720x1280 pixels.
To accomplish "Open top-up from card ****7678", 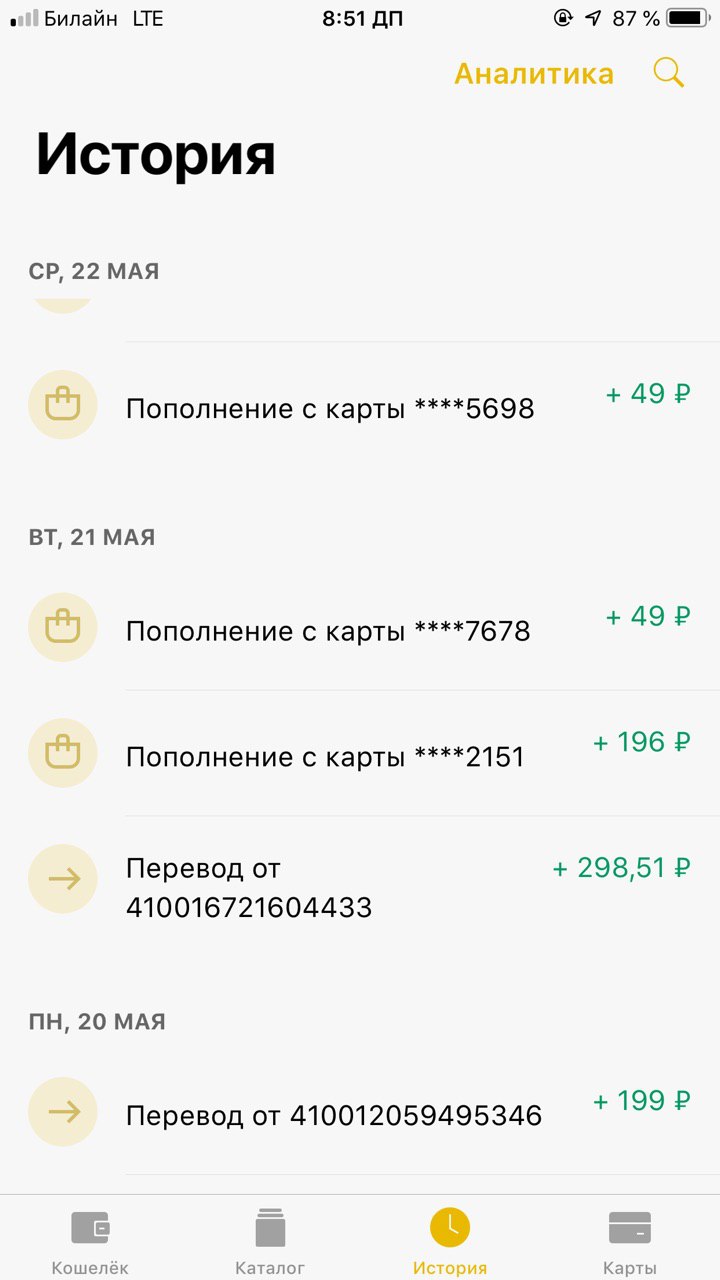I will coord(360,628).
